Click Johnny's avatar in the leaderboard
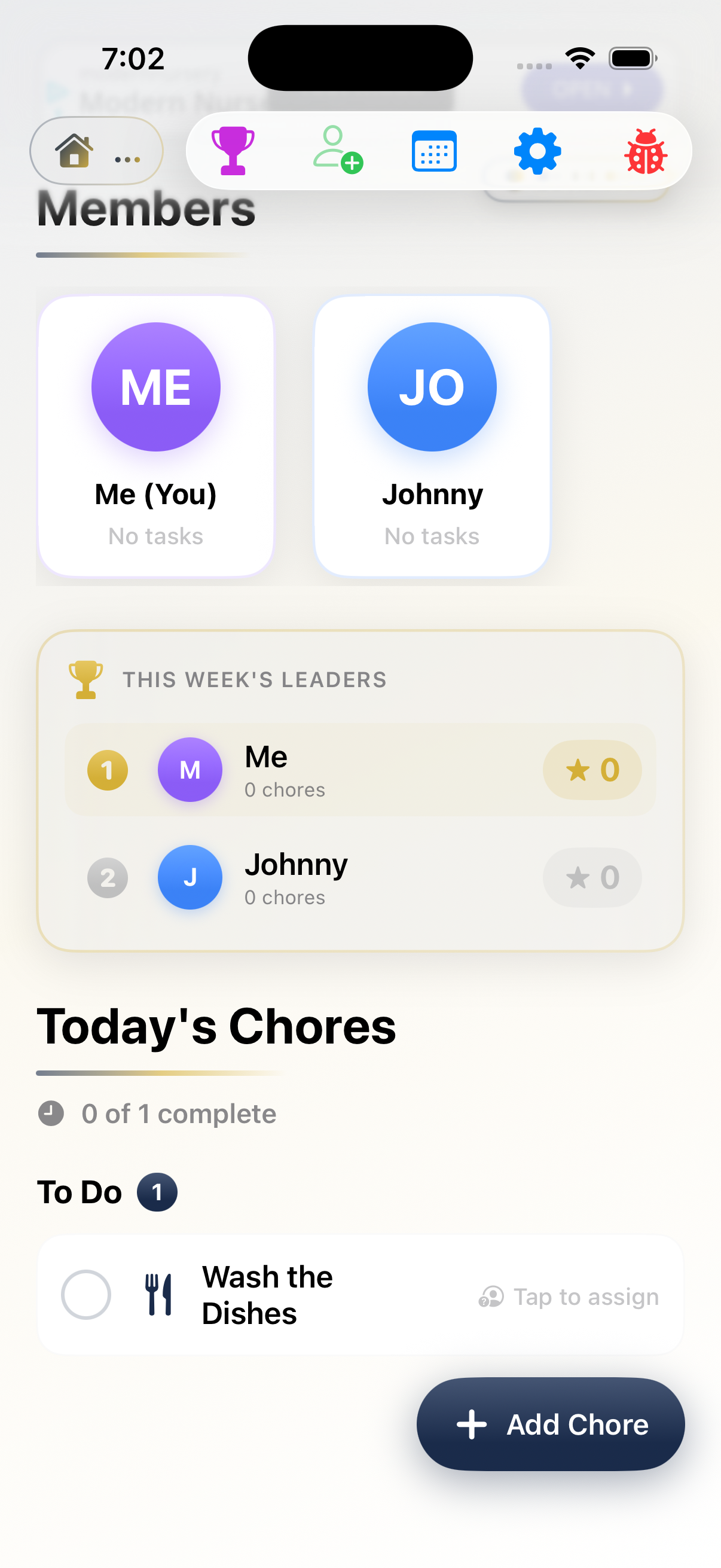Screen dimensions: 721x1568 coord(190,878)
